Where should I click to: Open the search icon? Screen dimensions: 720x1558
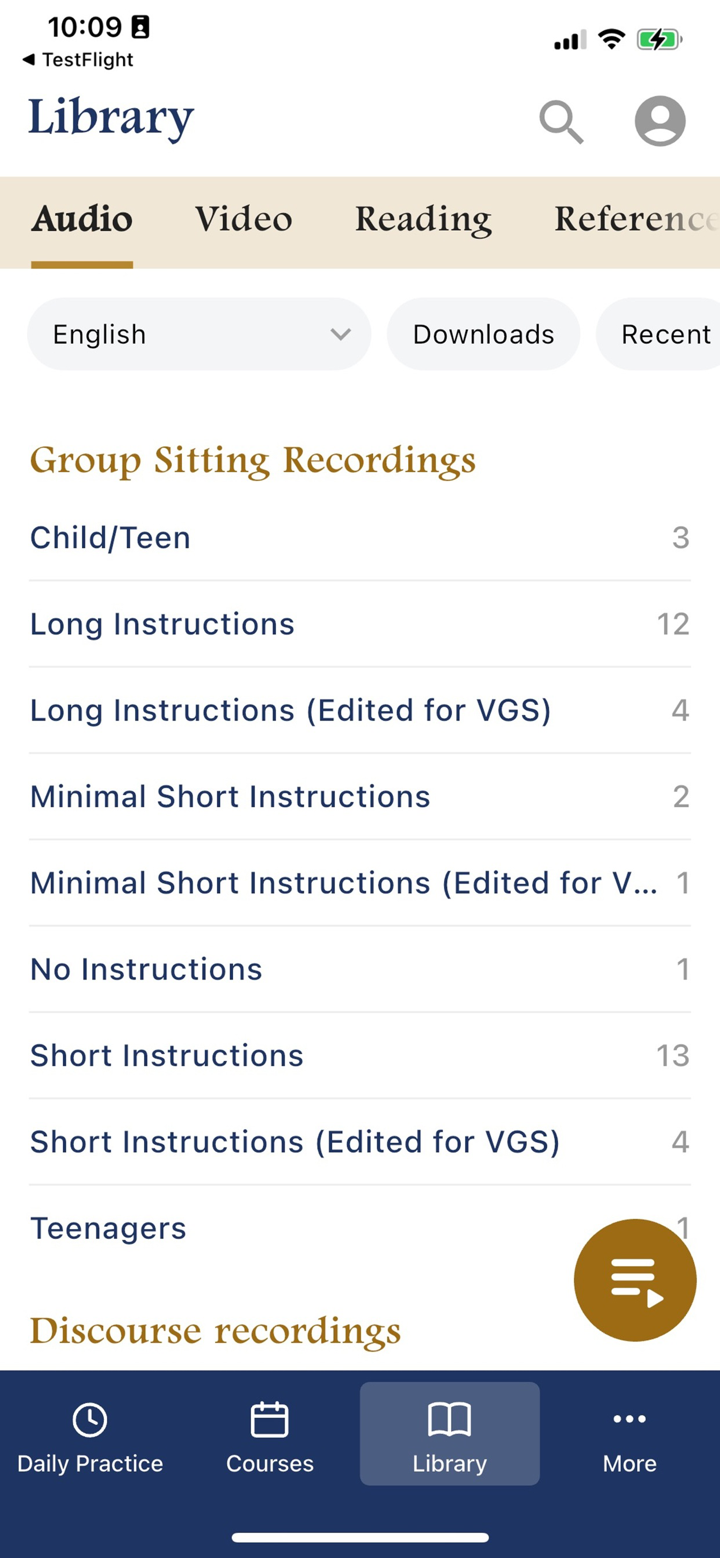tap(561, 121)
